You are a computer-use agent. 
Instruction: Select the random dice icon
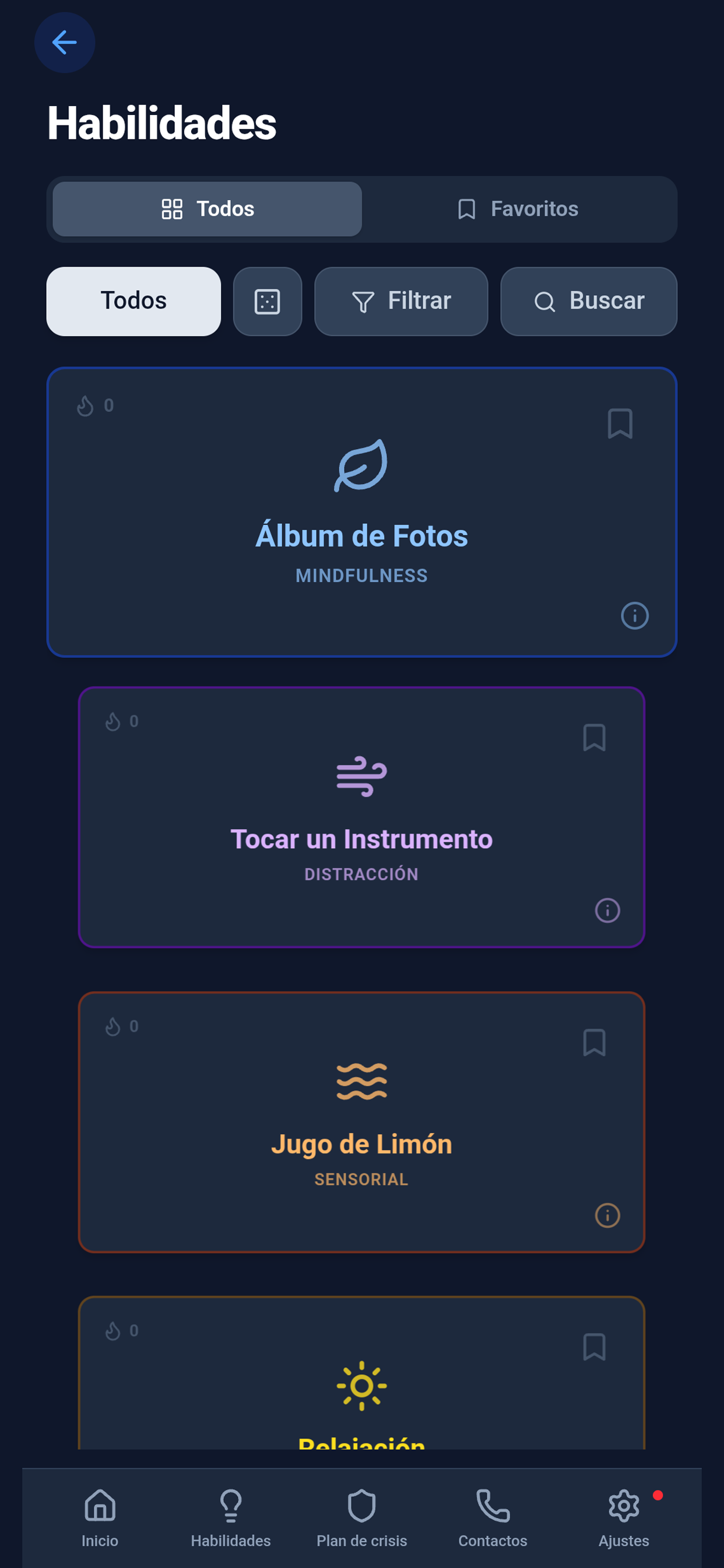pyautogui.click(x=267, y=300)
